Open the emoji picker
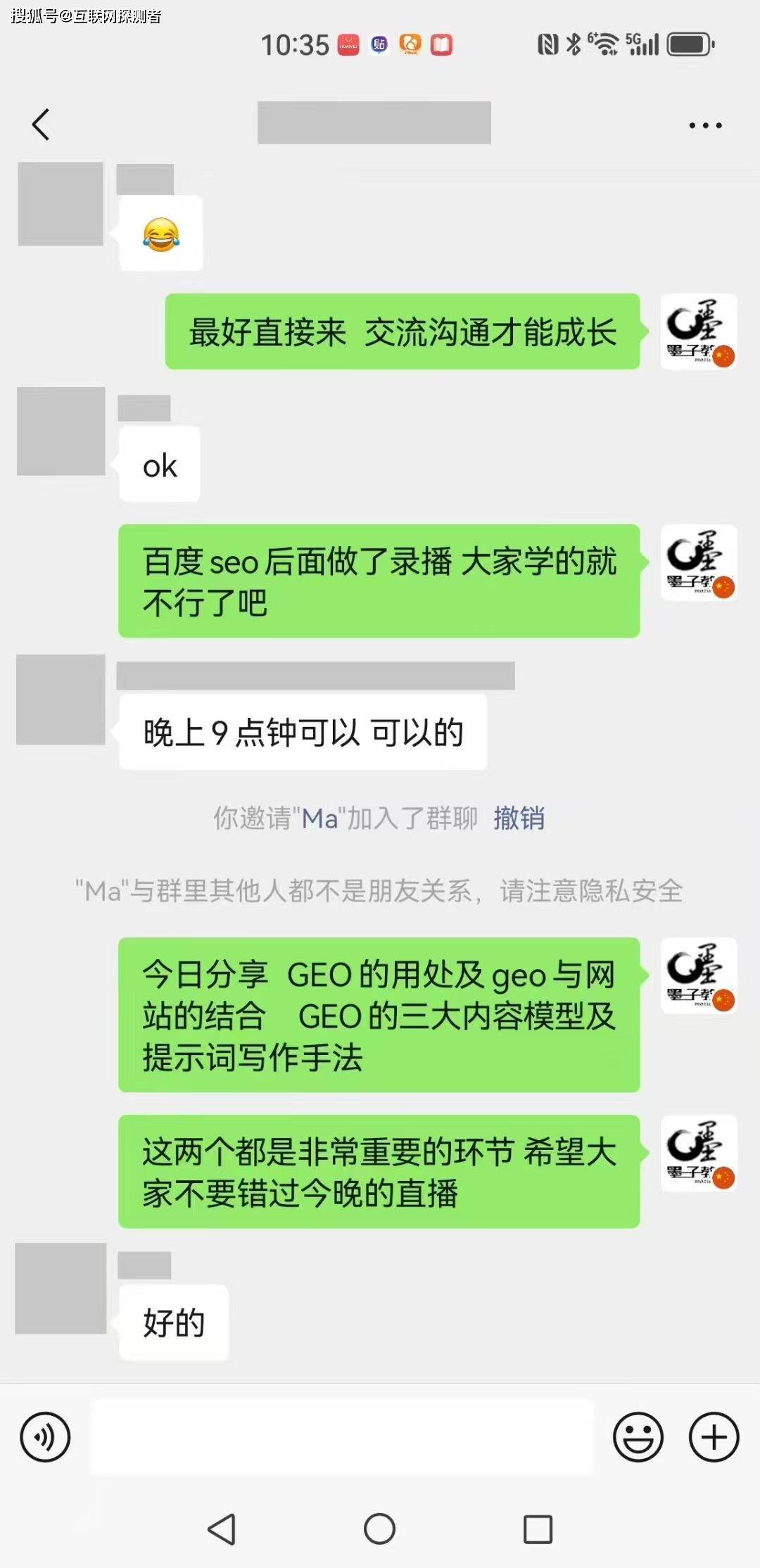760x1568 pixels. point(638,1436)
